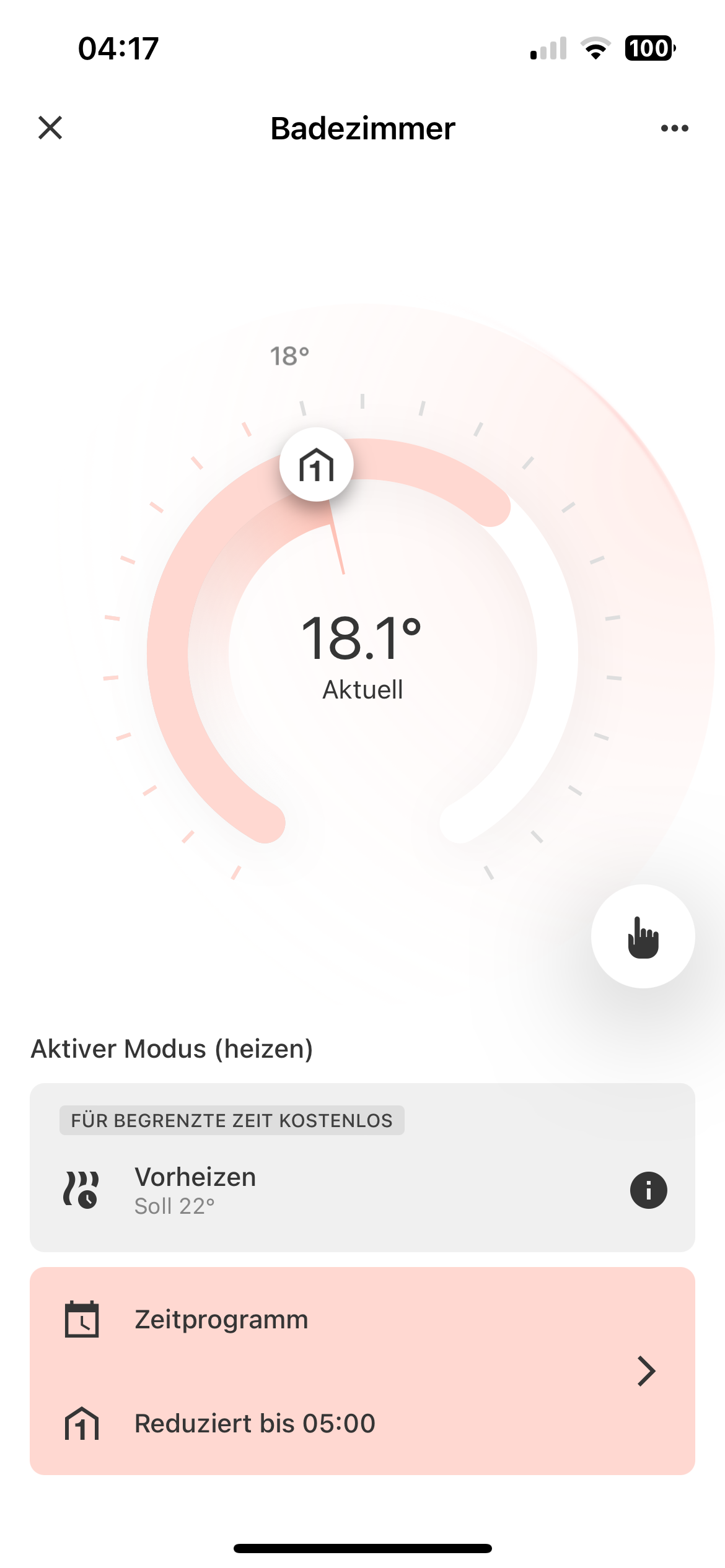This screenshot has width=725, height=1568.
Task: Tap the manual mode hand button
Action: pyautogui.click(x=643, y=936)
